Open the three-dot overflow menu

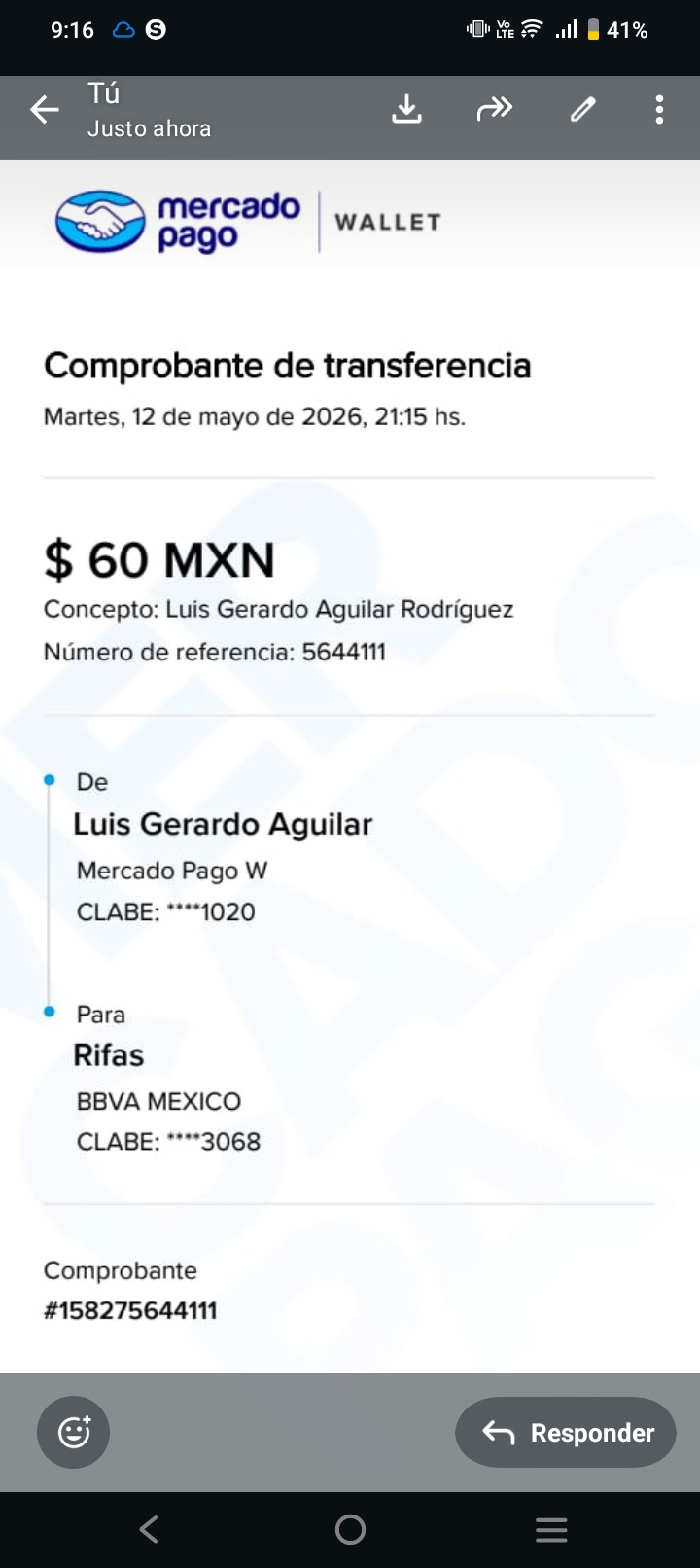click(659, 109)
